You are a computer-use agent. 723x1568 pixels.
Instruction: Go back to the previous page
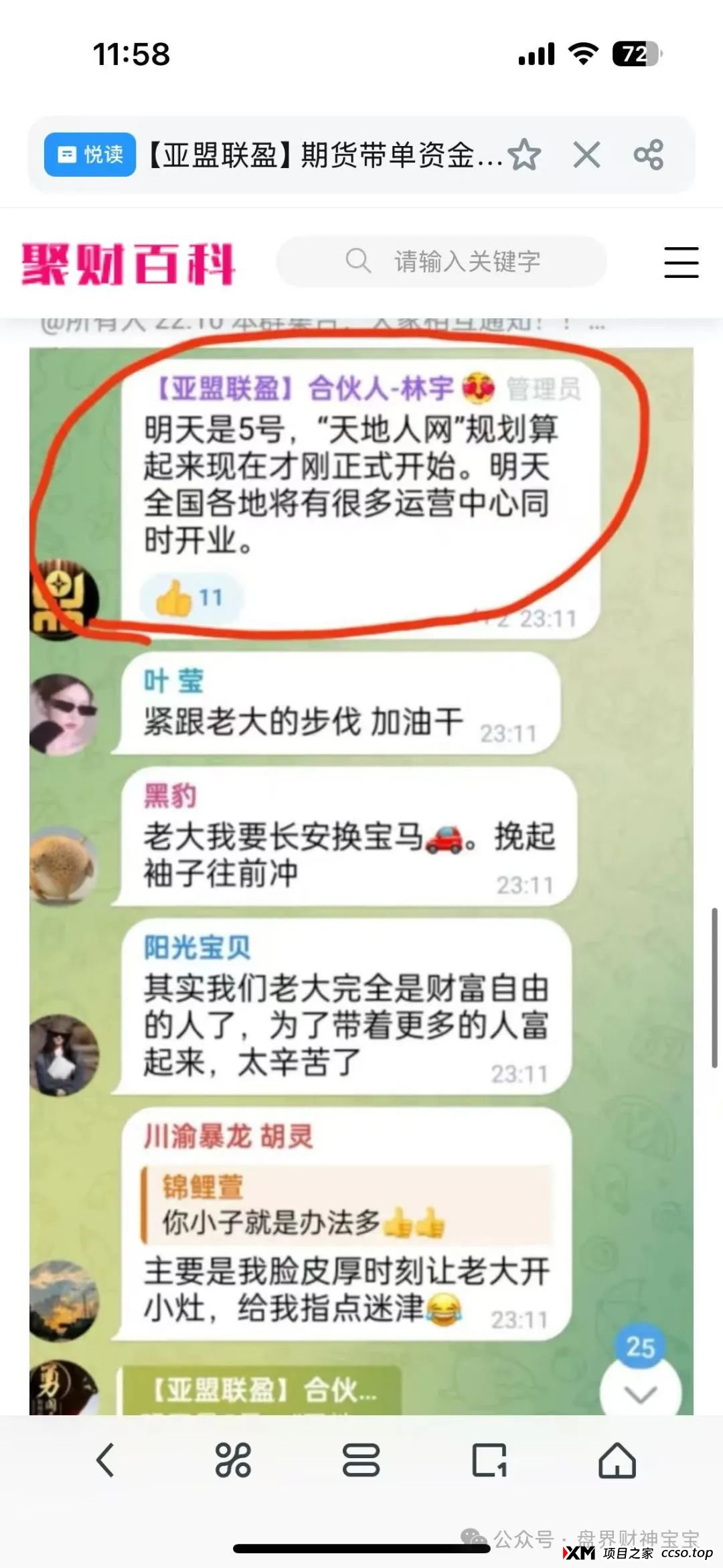pos(105,1460)
